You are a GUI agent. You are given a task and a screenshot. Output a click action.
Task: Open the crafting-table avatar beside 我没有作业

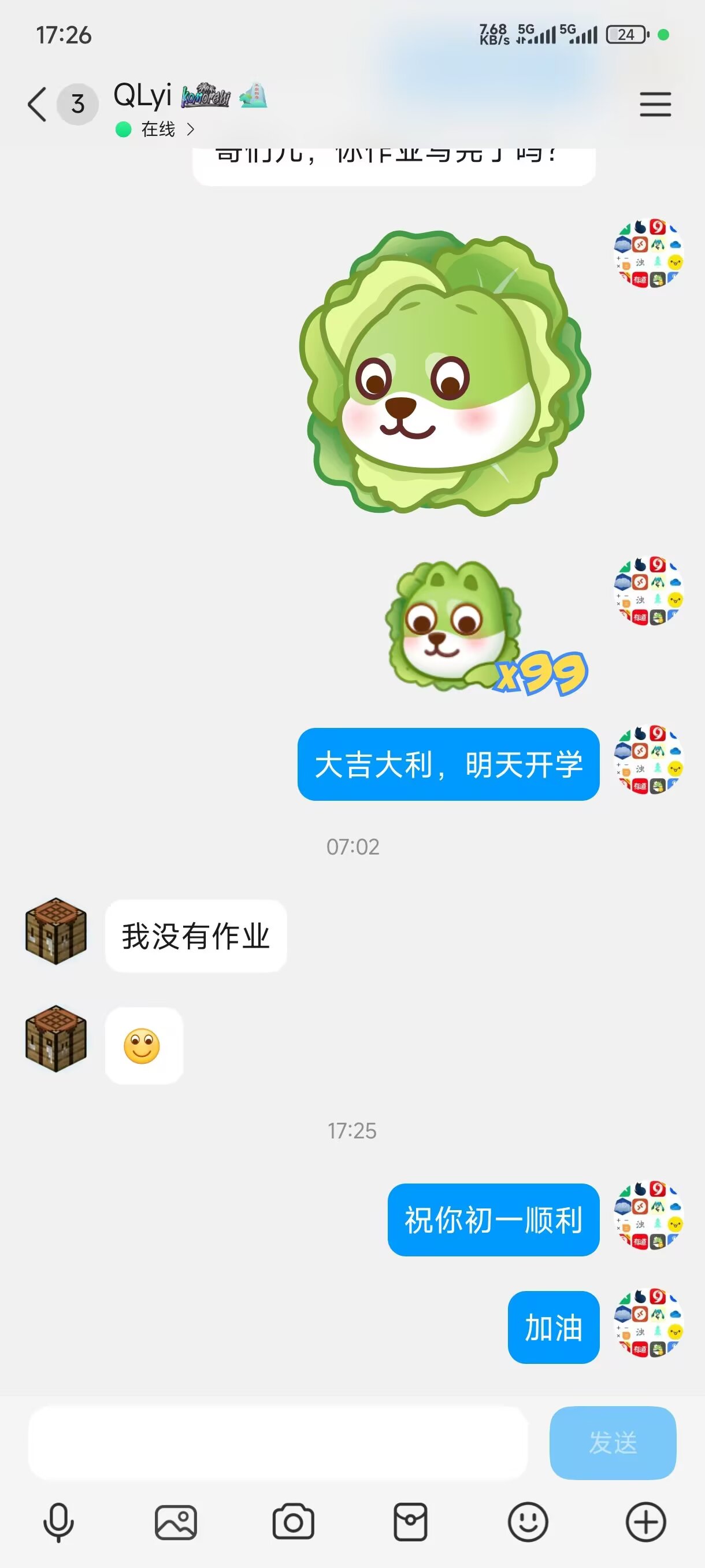point(56,931)
